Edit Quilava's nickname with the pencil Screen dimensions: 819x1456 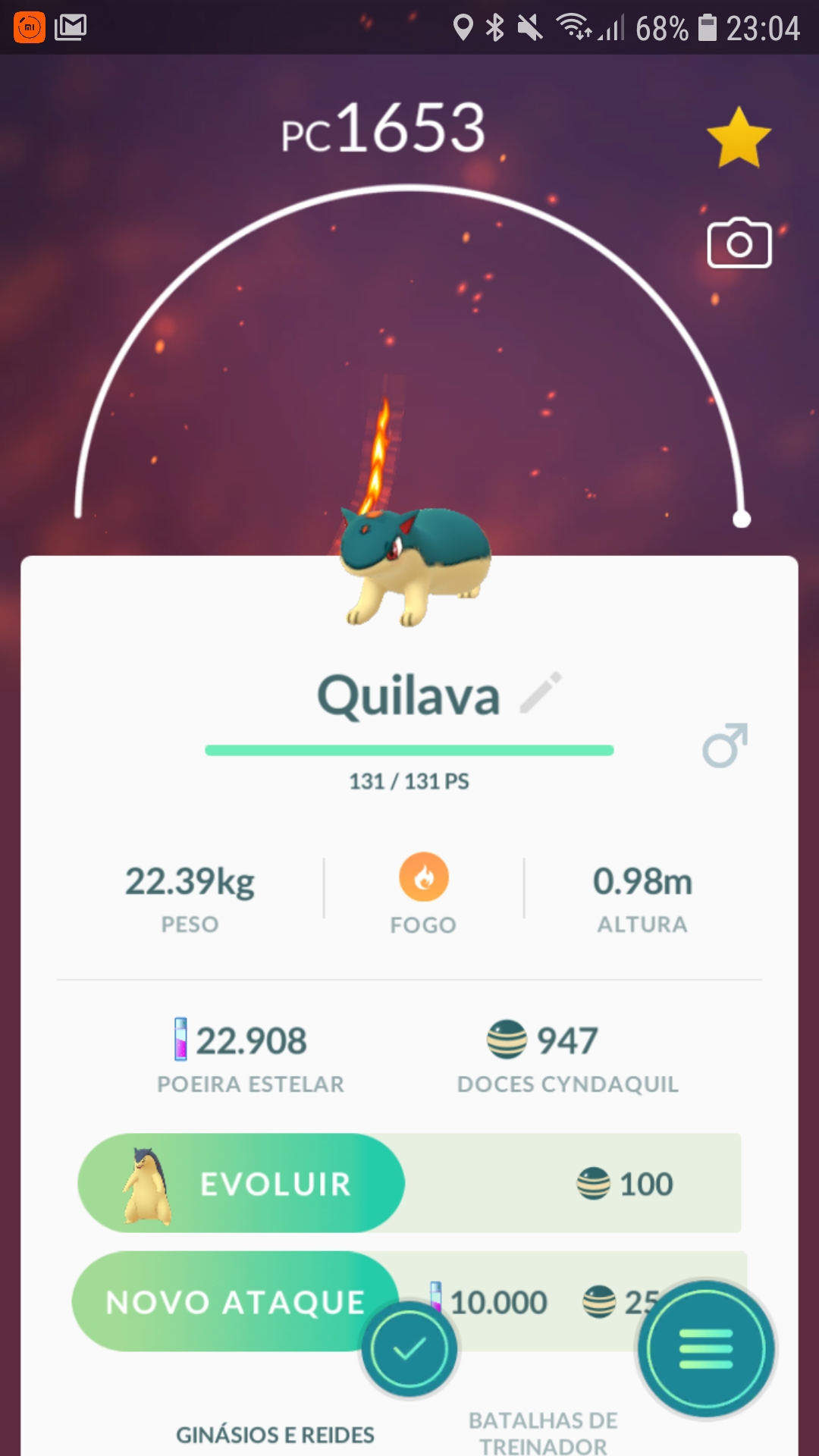pos(541,693)
